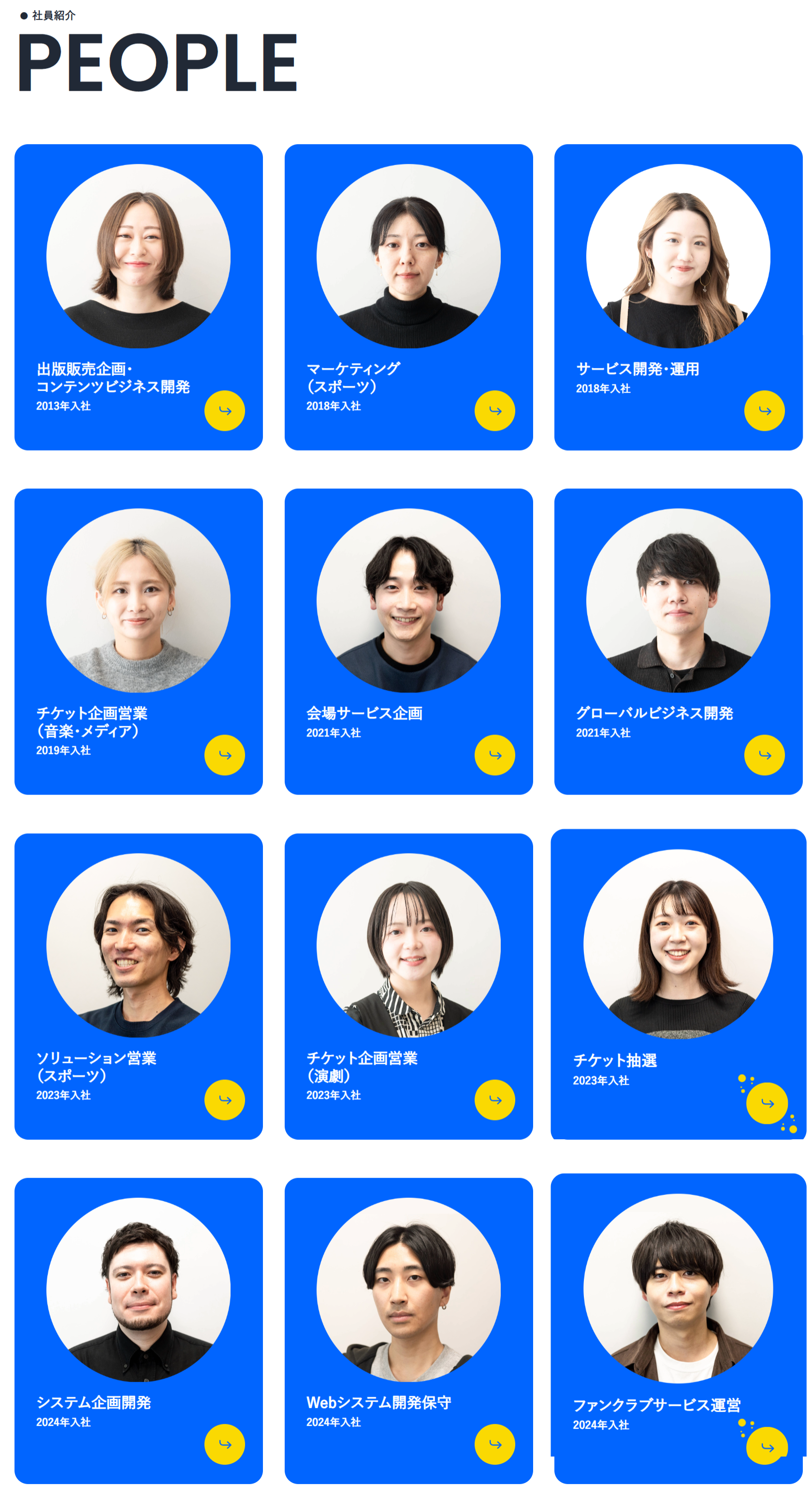Image resolution: width=812 pixels, height=1502 pixels.
Task: View the 会場サービス企画 profile card
Action: [408, 641]
